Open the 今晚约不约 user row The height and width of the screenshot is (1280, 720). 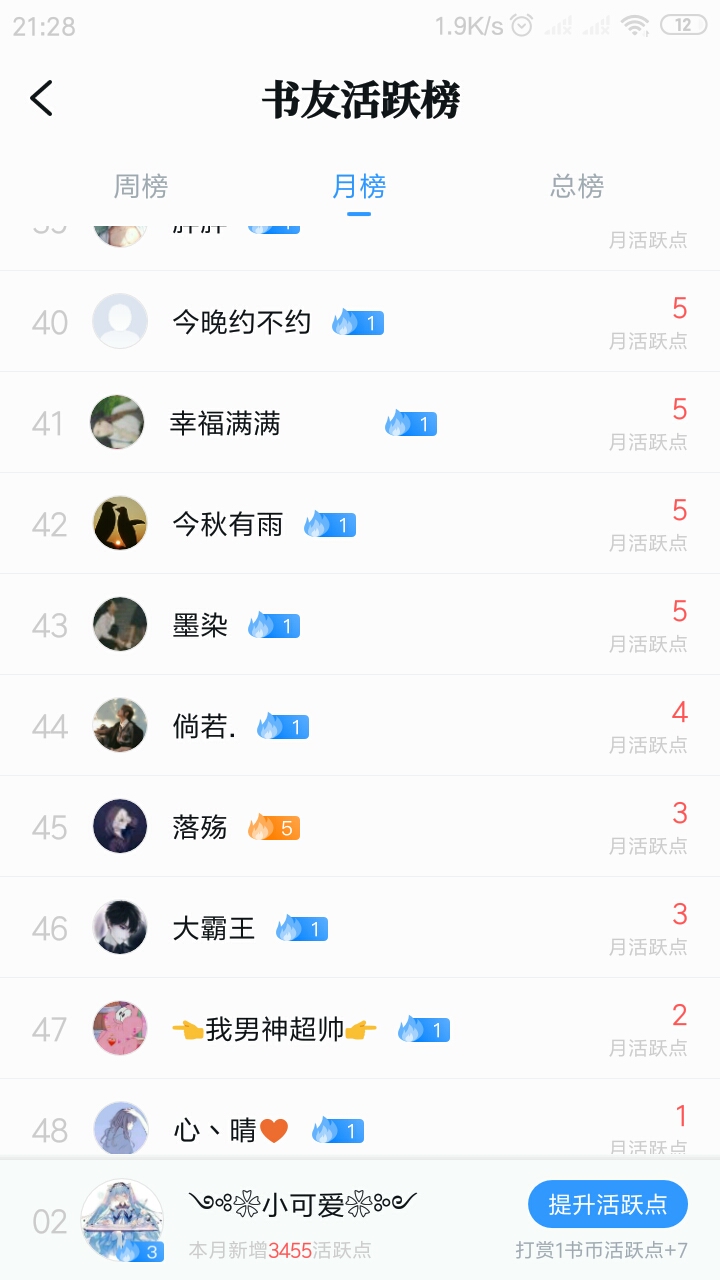[x=360, y=322]
